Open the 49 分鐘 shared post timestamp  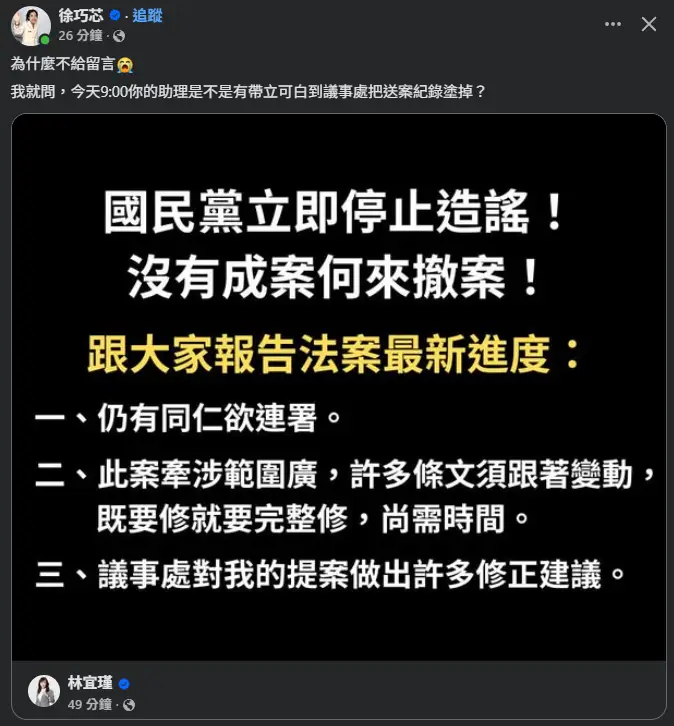point(90,704)
